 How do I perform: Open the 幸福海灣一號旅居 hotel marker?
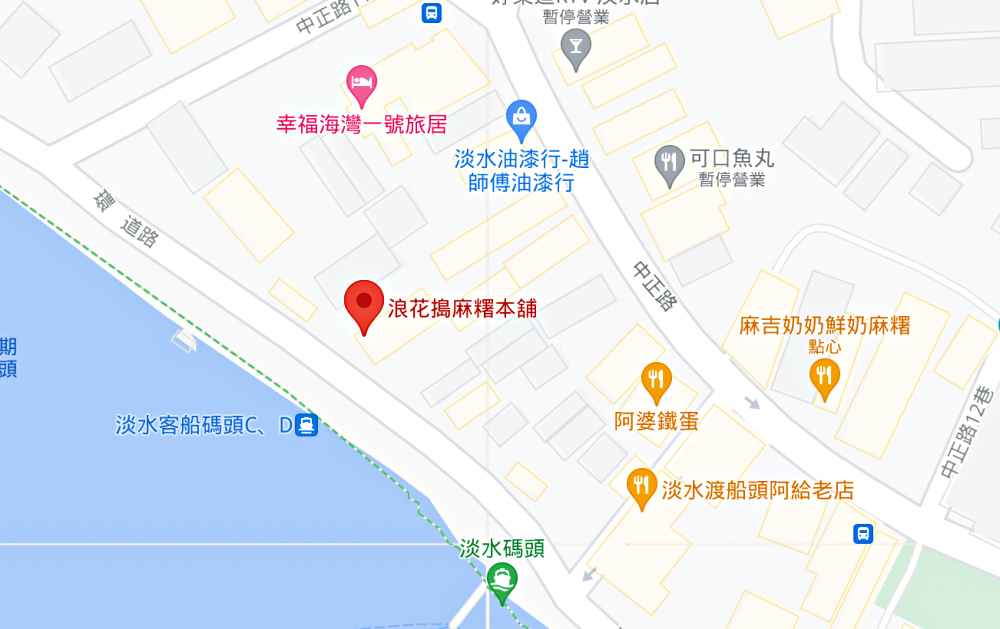click(362, 84)
